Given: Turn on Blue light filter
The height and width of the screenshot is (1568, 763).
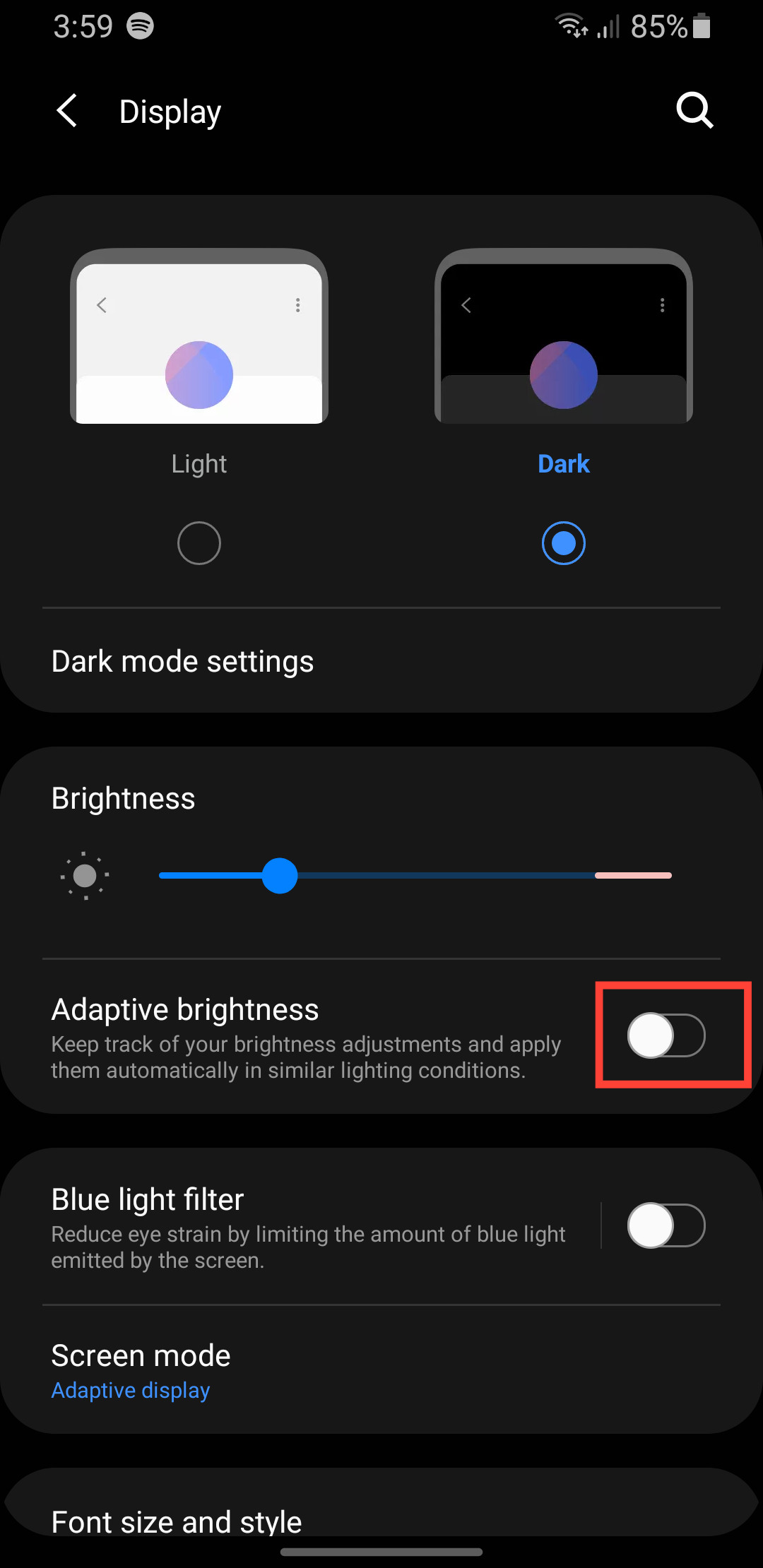Looking at the screenshot, I should pyautogui.click(x=665, y=1225).
